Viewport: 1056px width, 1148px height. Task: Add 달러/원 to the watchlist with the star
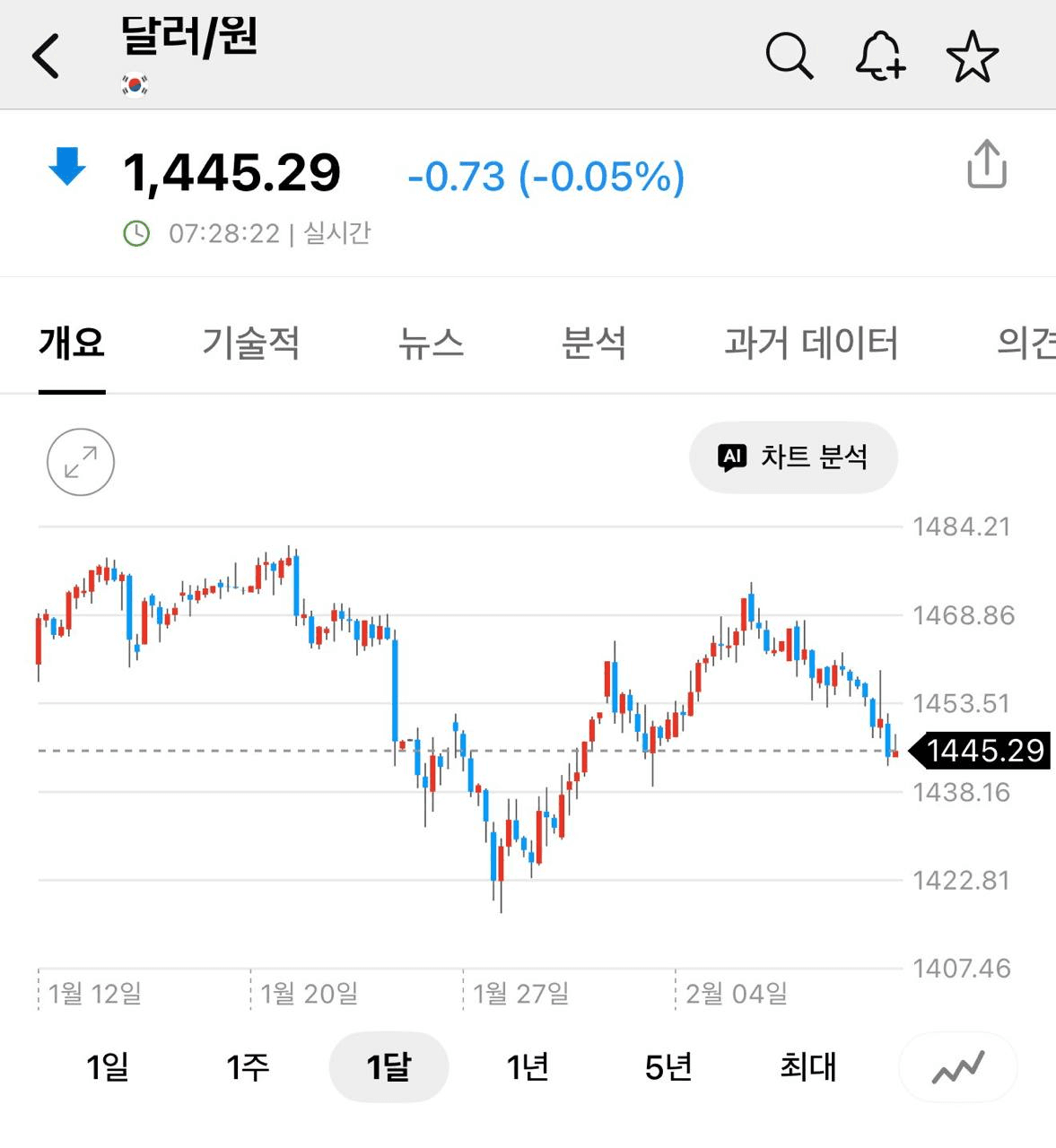pos(973,56)
